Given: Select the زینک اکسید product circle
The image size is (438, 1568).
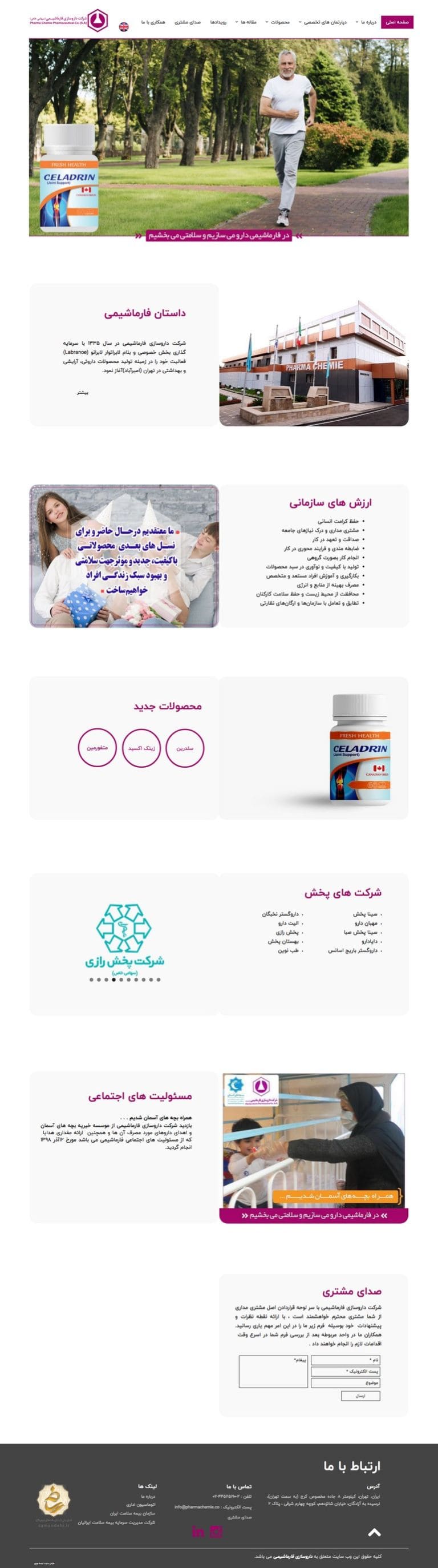Looking at the screenshot, I should (141, 748).
